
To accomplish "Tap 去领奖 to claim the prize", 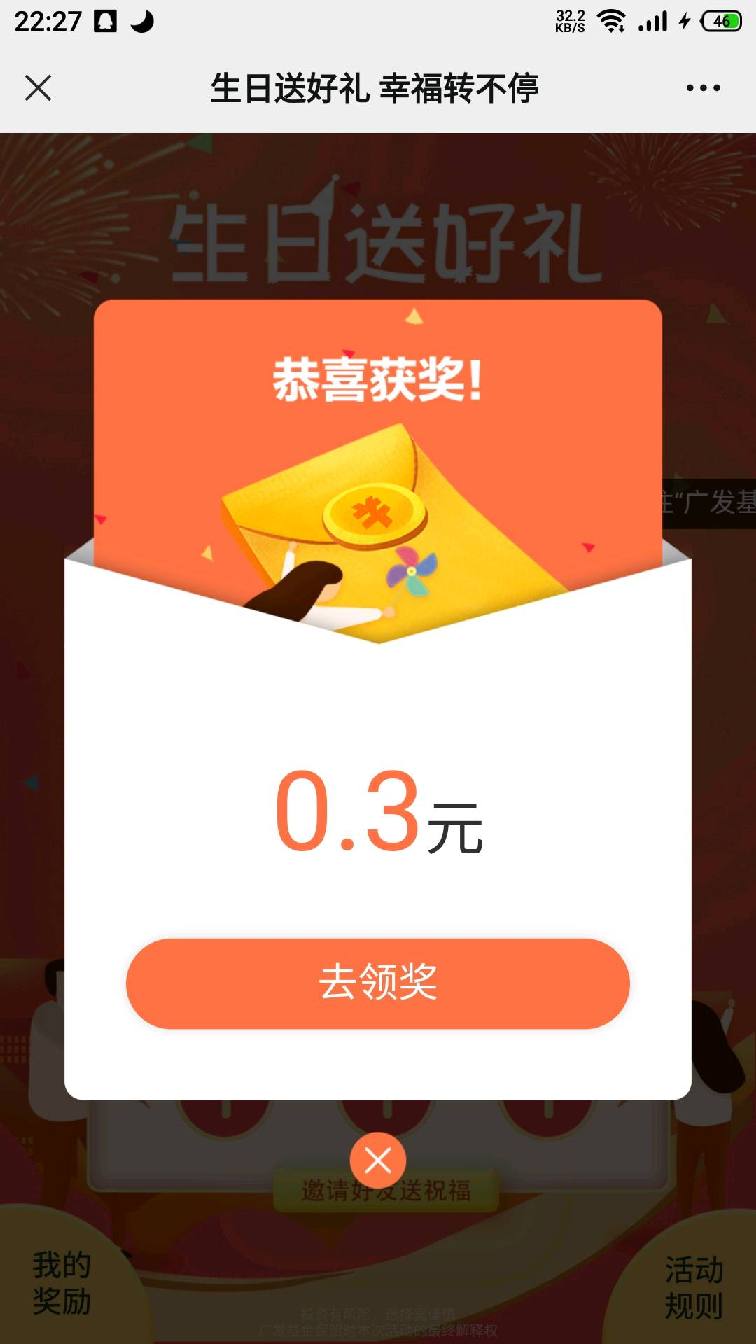I will coord(378,983).
